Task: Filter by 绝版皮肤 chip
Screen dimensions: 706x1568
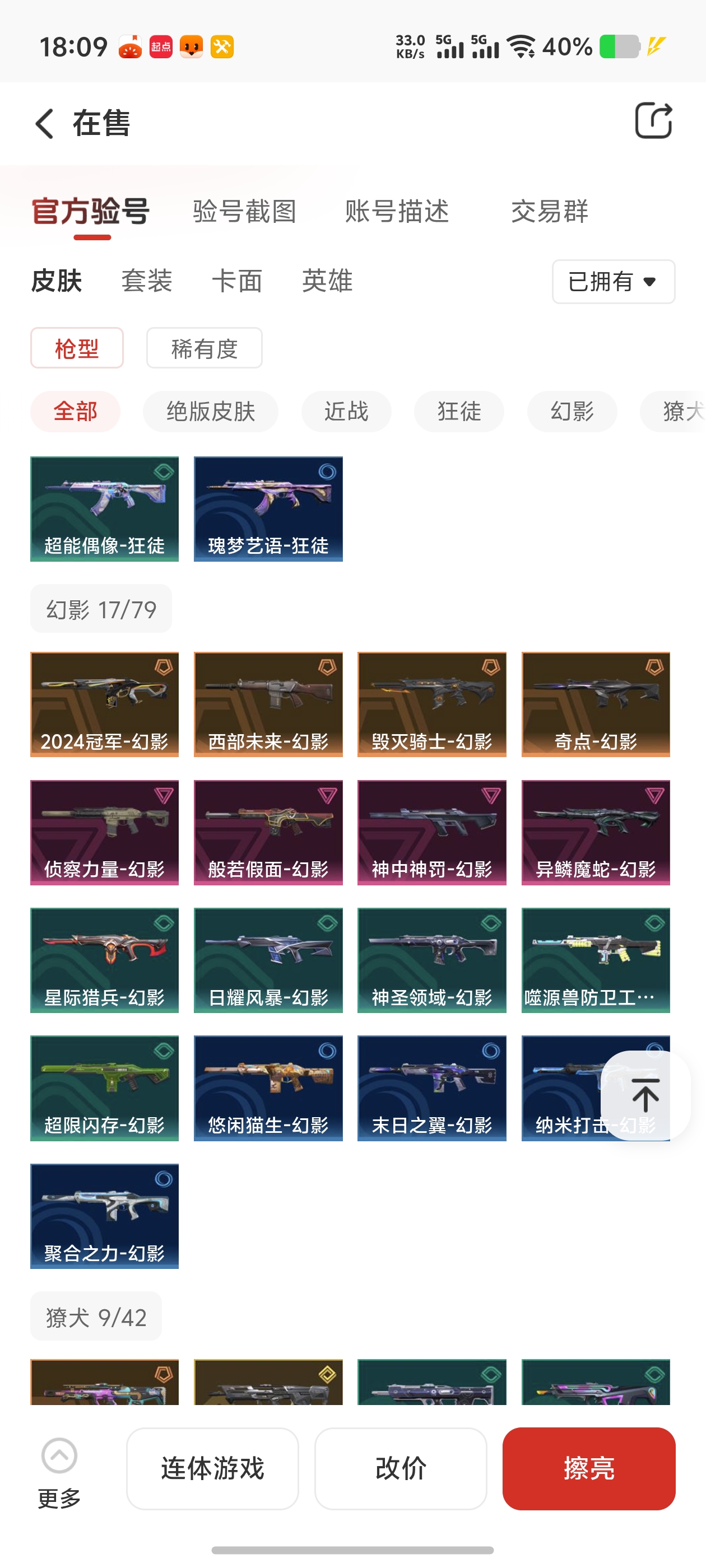Action: coord(211,412)
